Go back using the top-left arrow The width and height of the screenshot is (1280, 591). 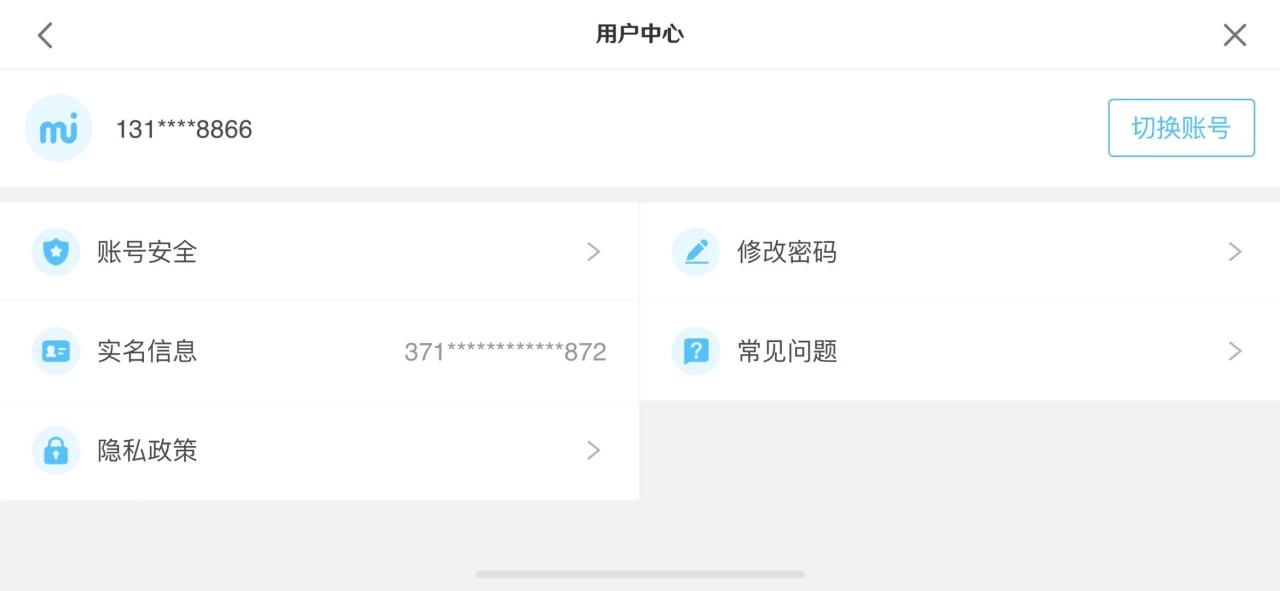click(45, 35)
